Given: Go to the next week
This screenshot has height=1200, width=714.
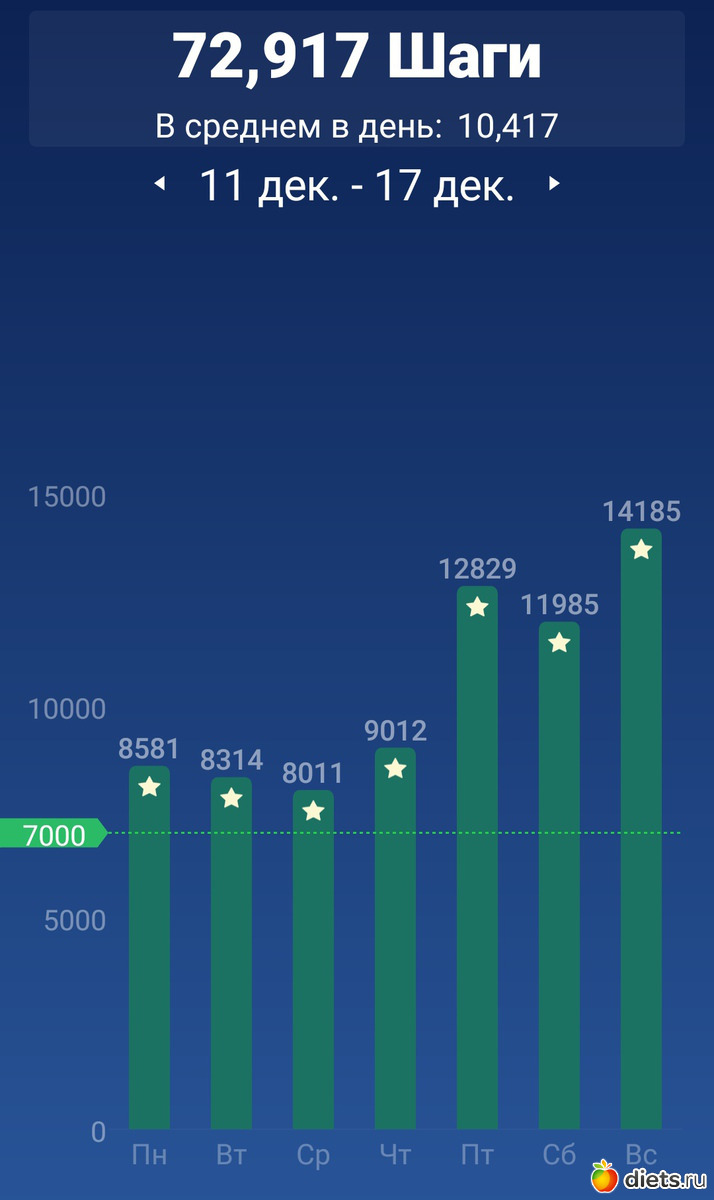Looking at the screenshot, I should (x=555, y=185).
